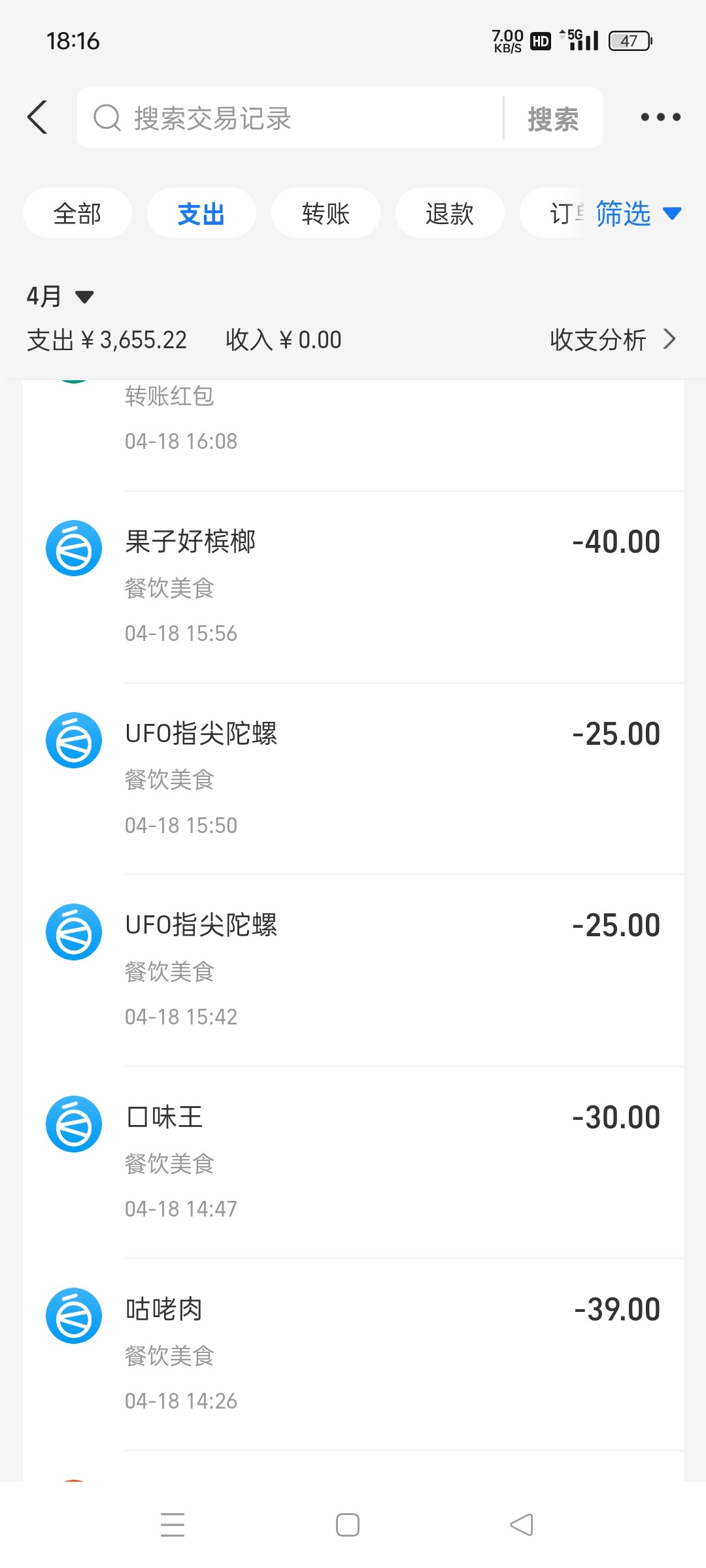This screenshot has width=706, height=1568.
Task: Open the 口味王 transaction
Action: tap(353, 1162)
